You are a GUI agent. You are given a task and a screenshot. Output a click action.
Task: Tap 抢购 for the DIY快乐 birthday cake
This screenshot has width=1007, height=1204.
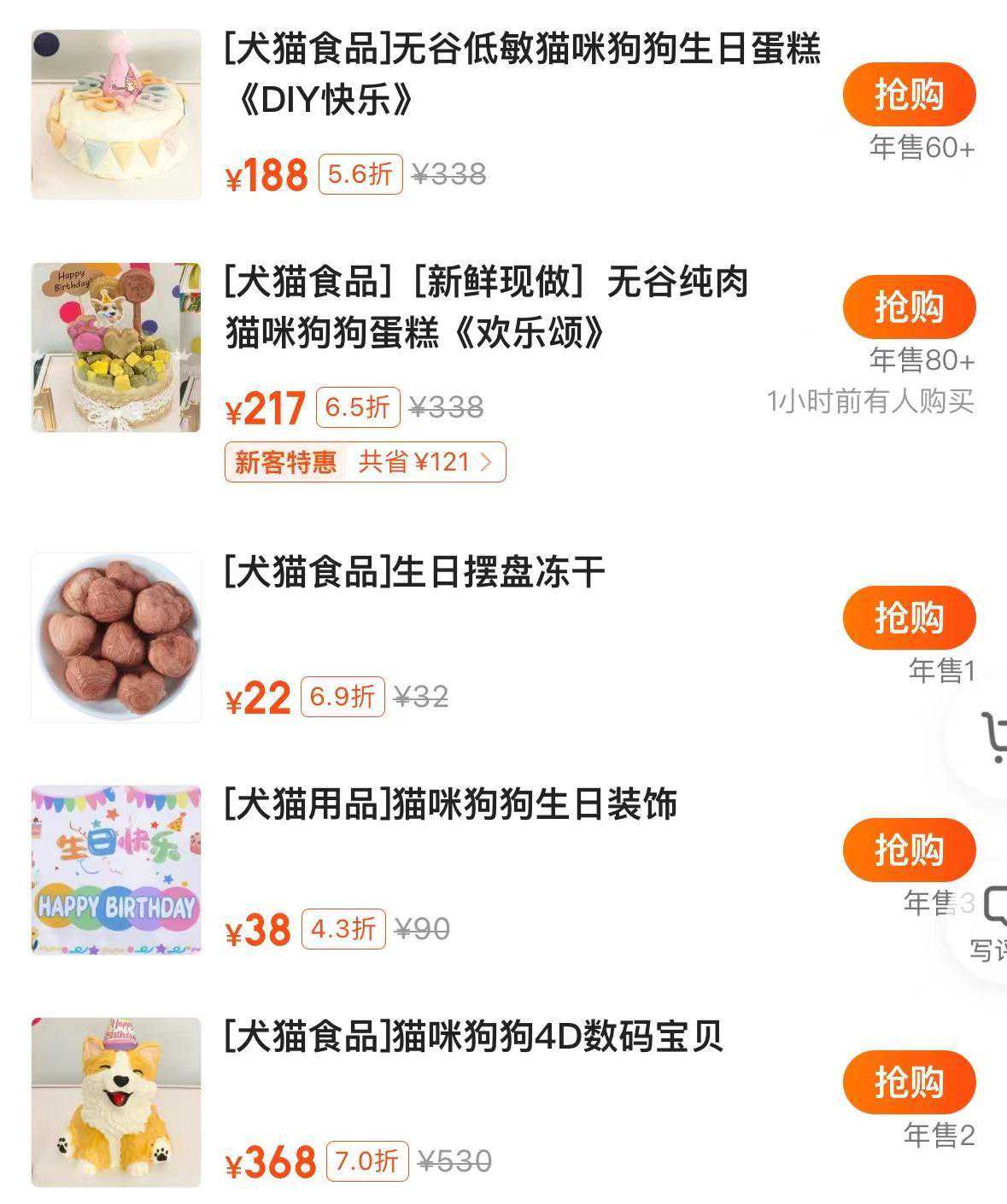[909, 94]
